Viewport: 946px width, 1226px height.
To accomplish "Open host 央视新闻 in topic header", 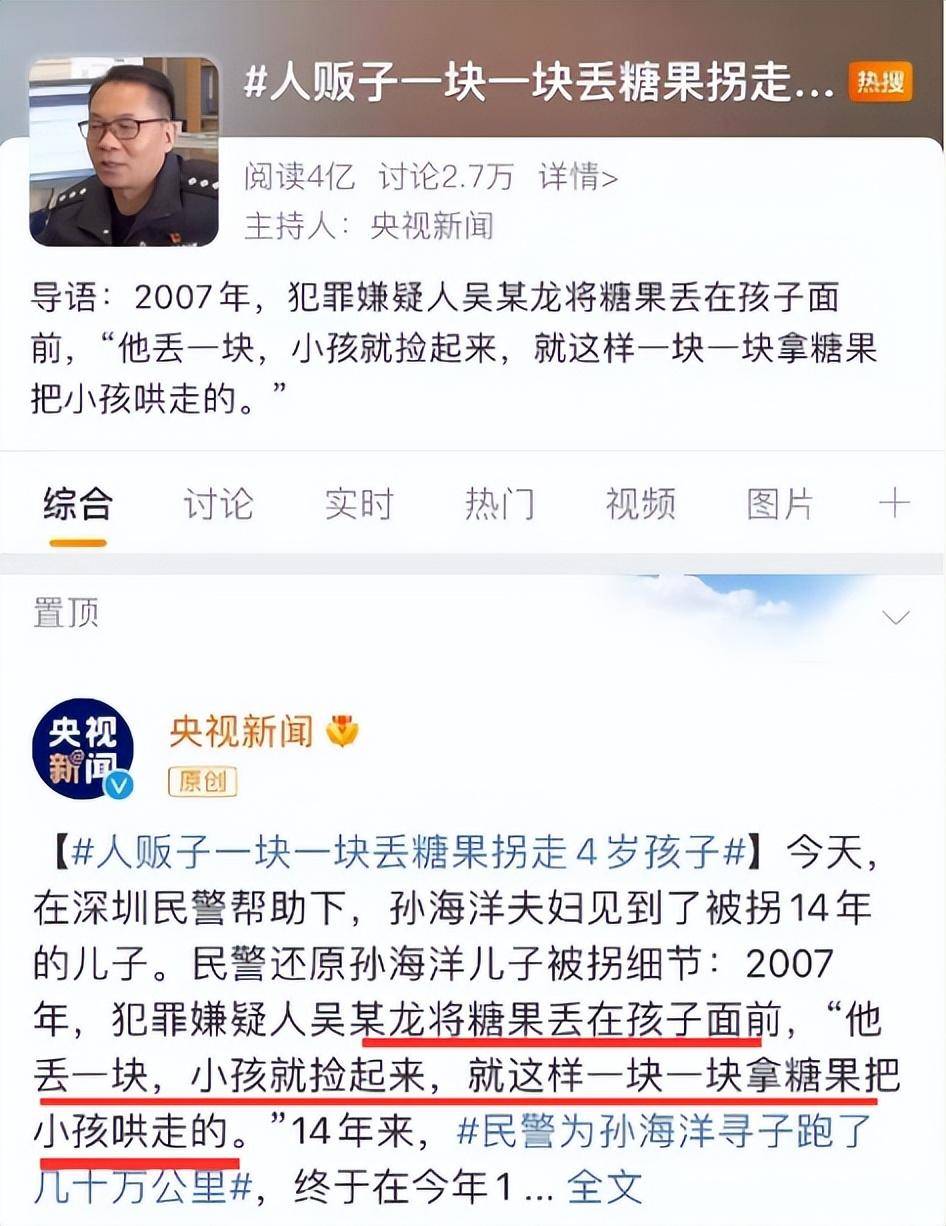I will click(431, 226).
